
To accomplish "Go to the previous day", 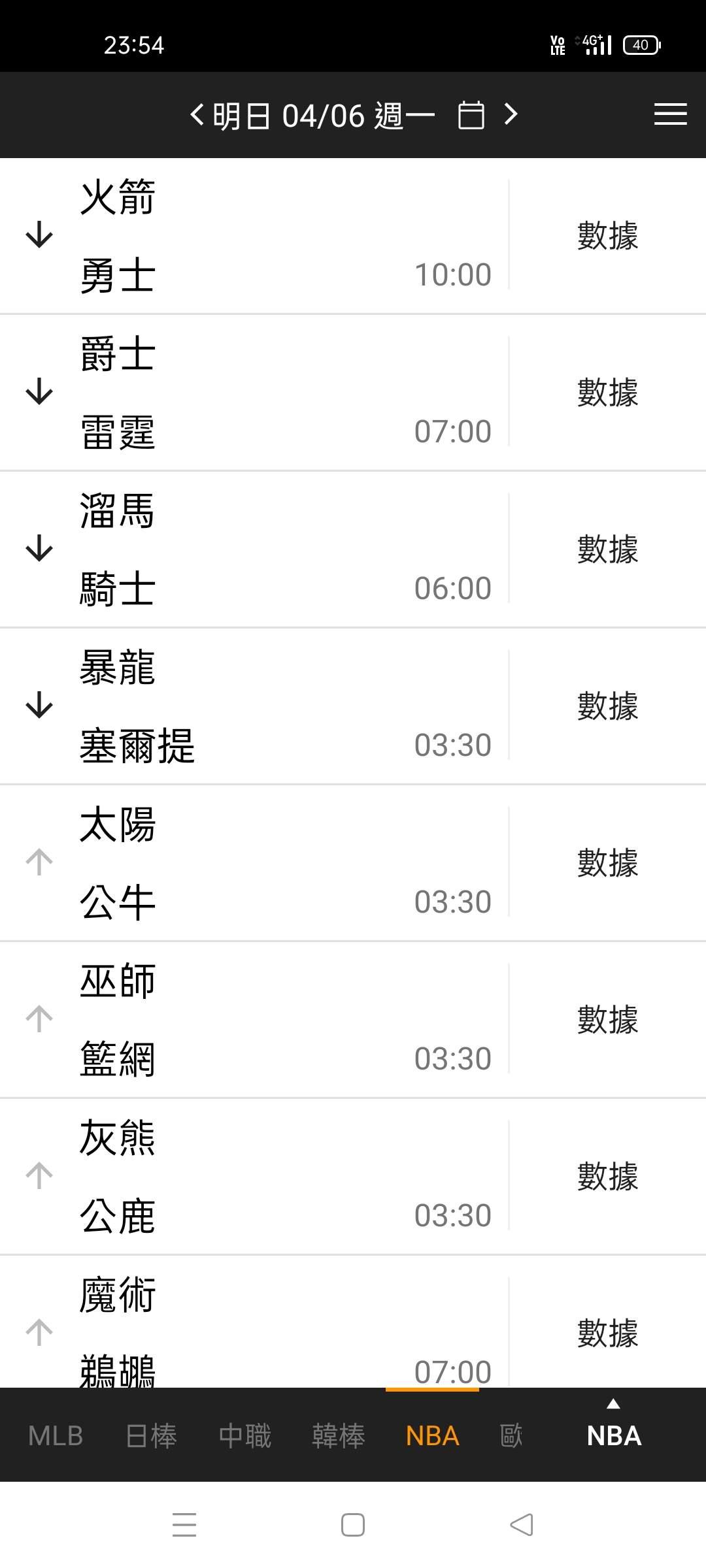I will pyautogui.click(x=196, y=115).
